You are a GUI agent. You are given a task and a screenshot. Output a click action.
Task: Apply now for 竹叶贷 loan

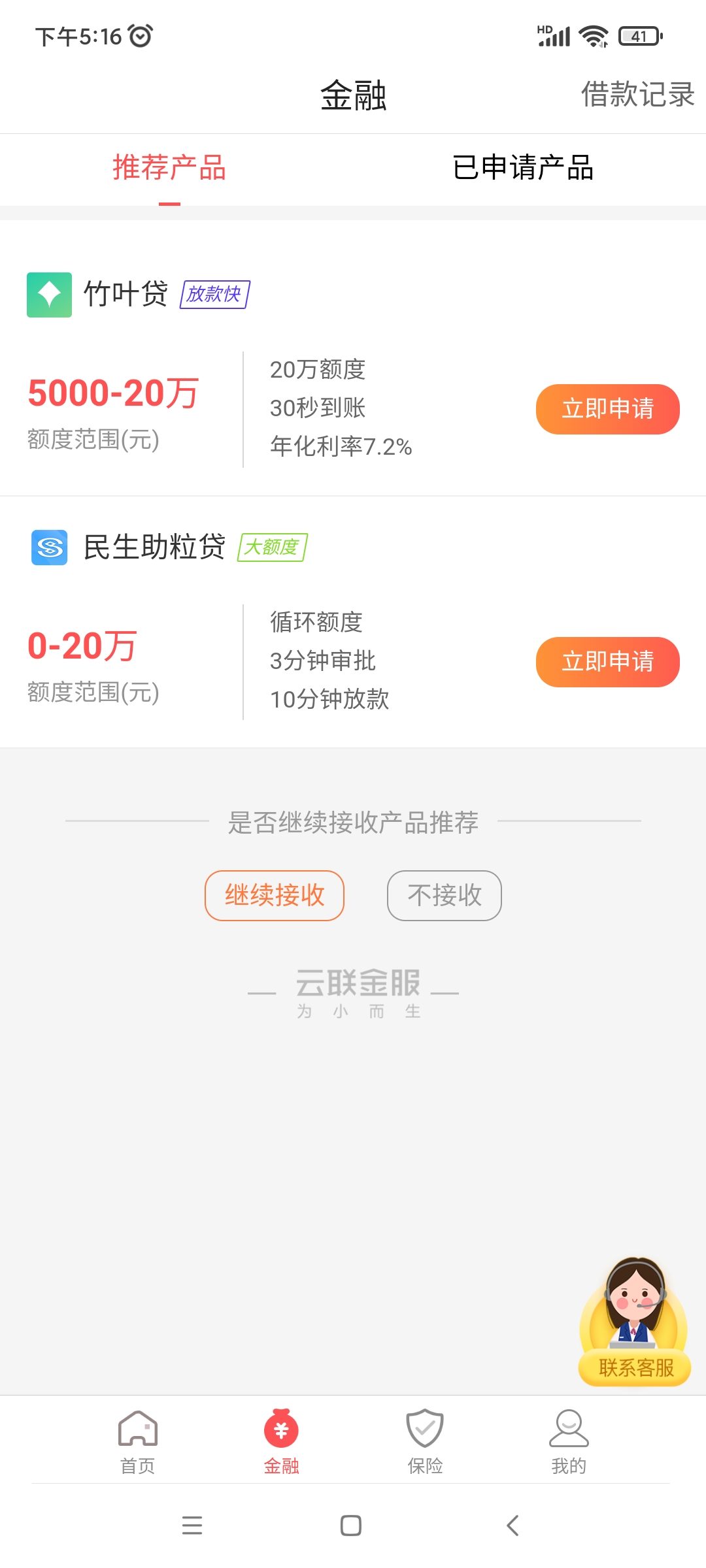607,409
